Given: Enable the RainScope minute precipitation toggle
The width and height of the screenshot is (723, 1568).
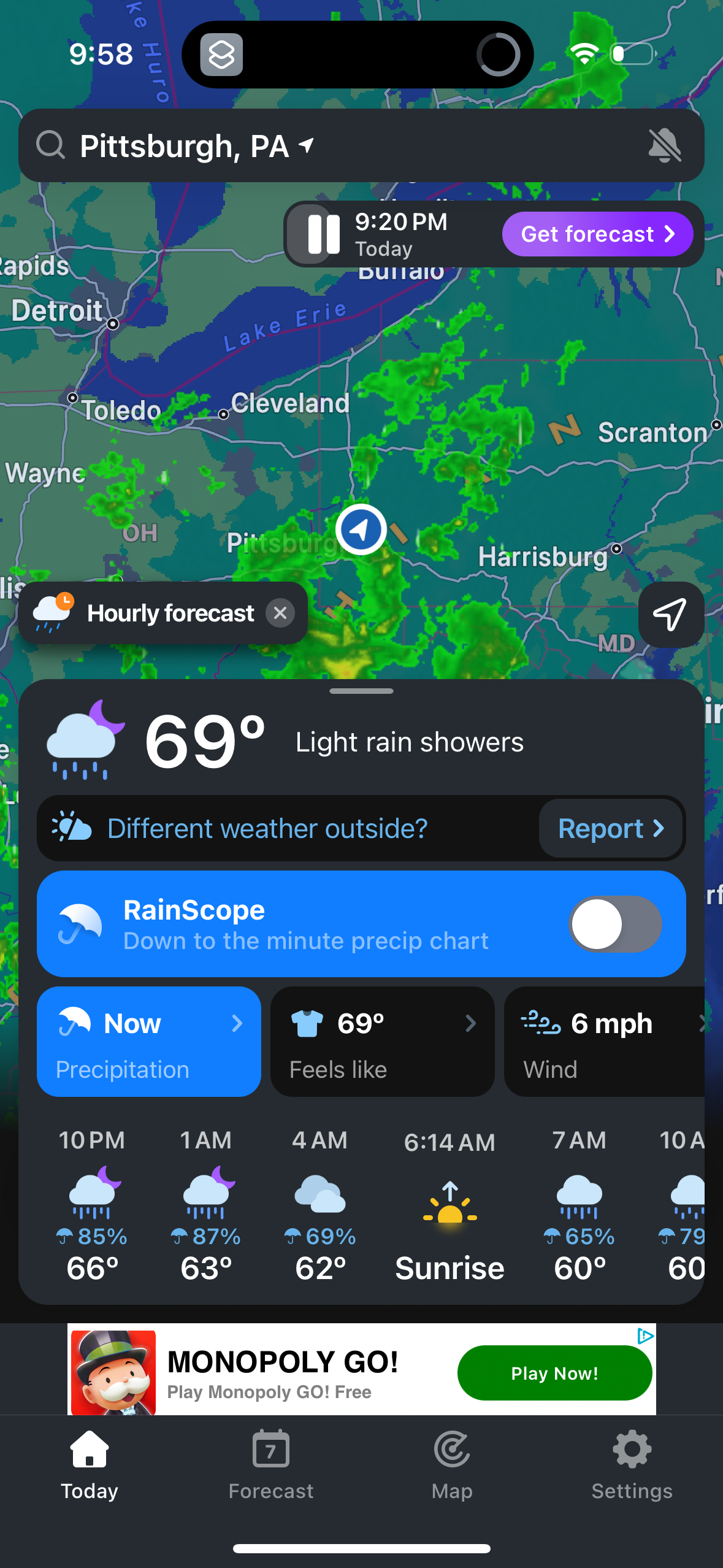Looking at the screenshot, I should pos(614,923).
